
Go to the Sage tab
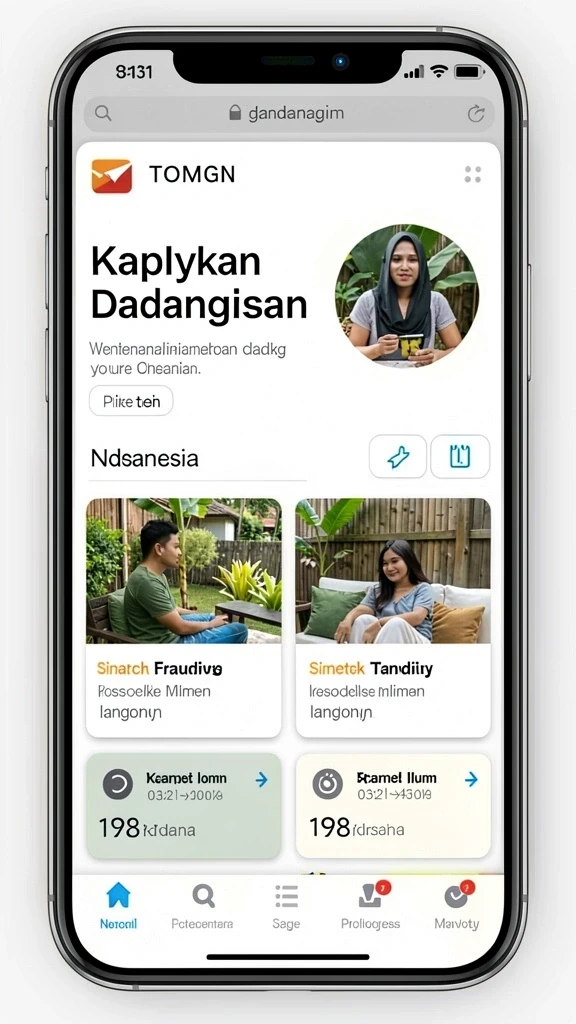point(286,906)
